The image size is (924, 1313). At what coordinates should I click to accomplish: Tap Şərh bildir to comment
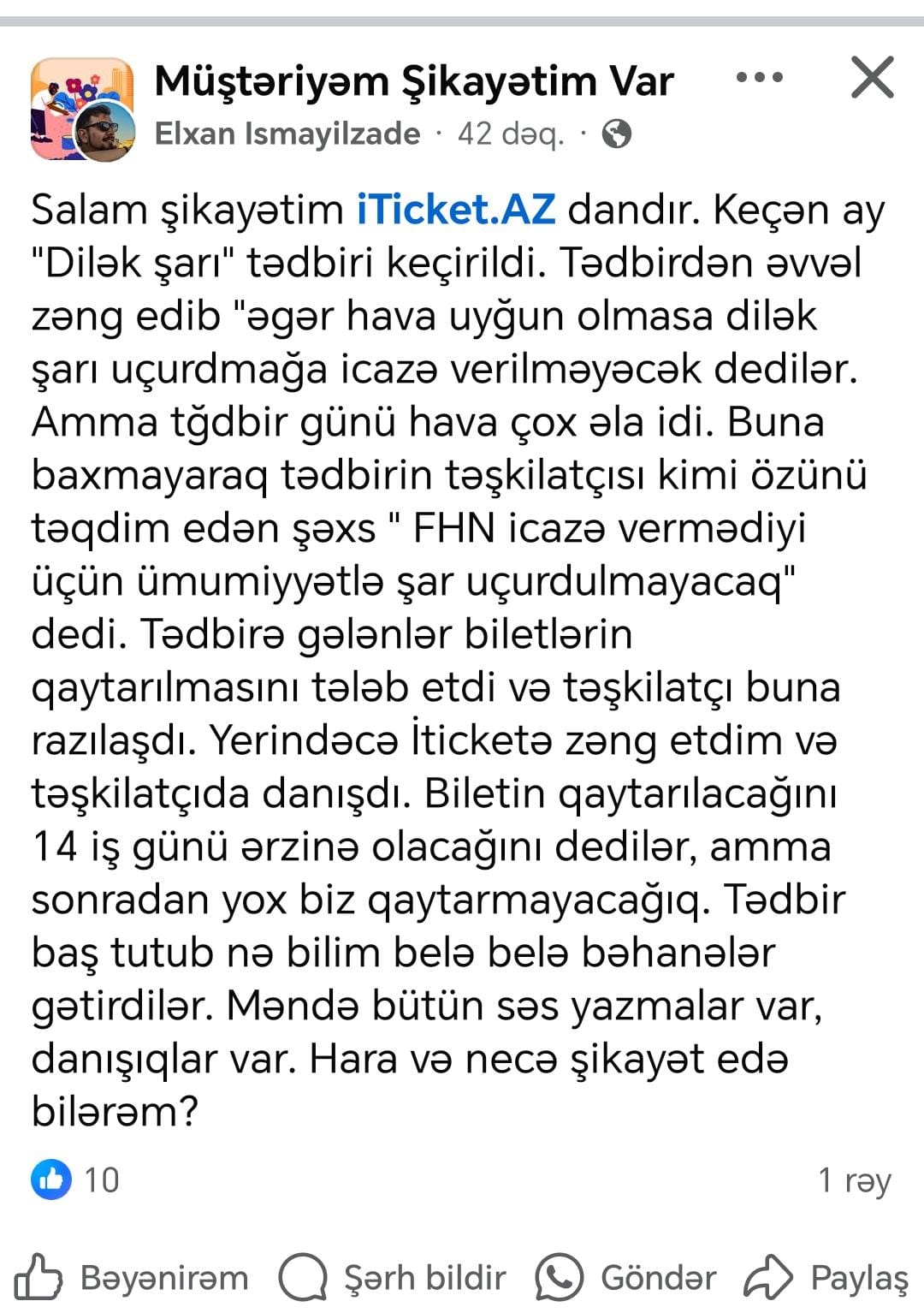click(x=393, y=1278)
